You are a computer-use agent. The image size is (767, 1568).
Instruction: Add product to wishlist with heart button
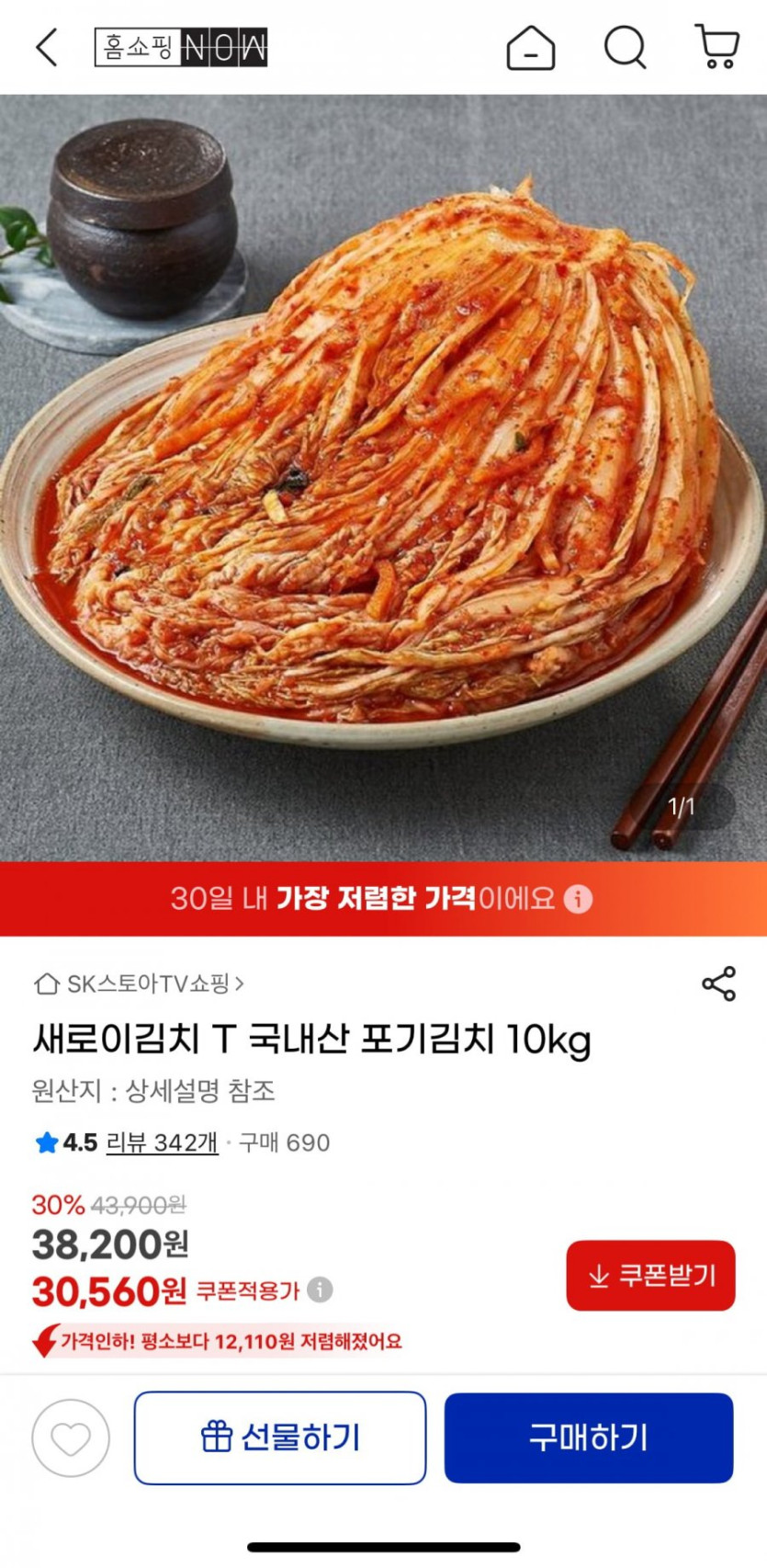[x=67, y=1437]
